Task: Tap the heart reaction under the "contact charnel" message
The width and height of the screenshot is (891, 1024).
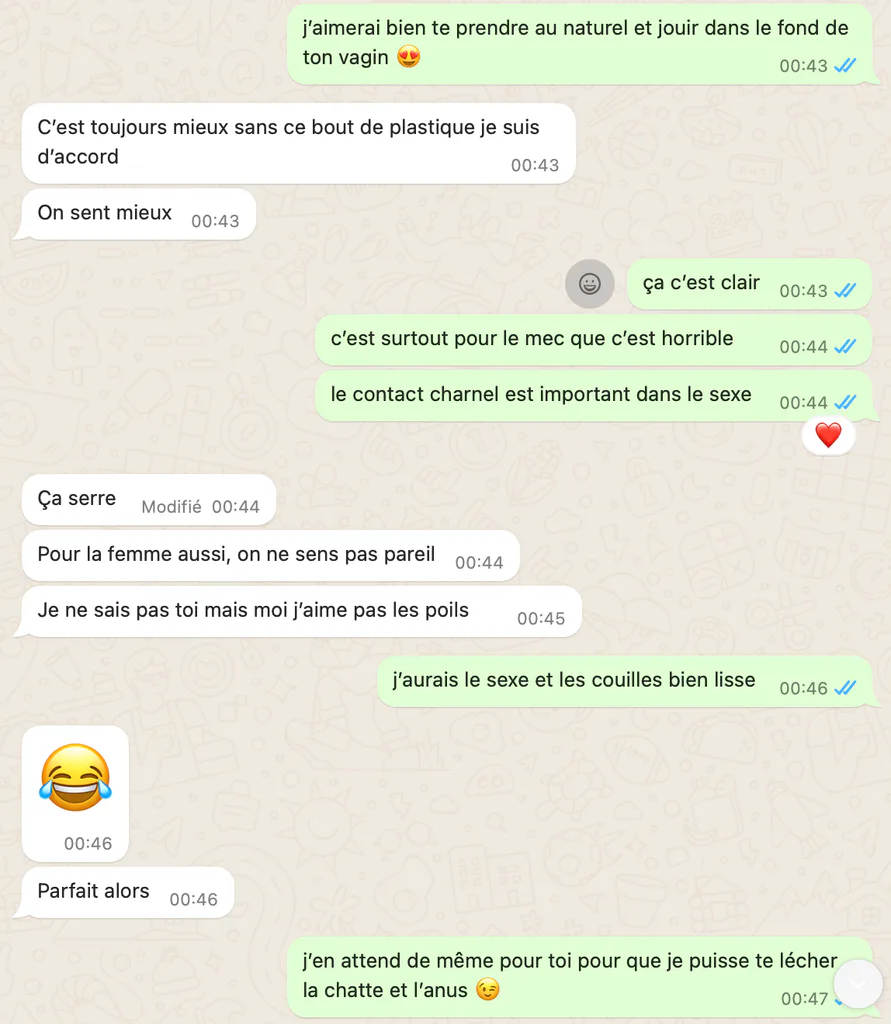Action: (x=828, y=435)
